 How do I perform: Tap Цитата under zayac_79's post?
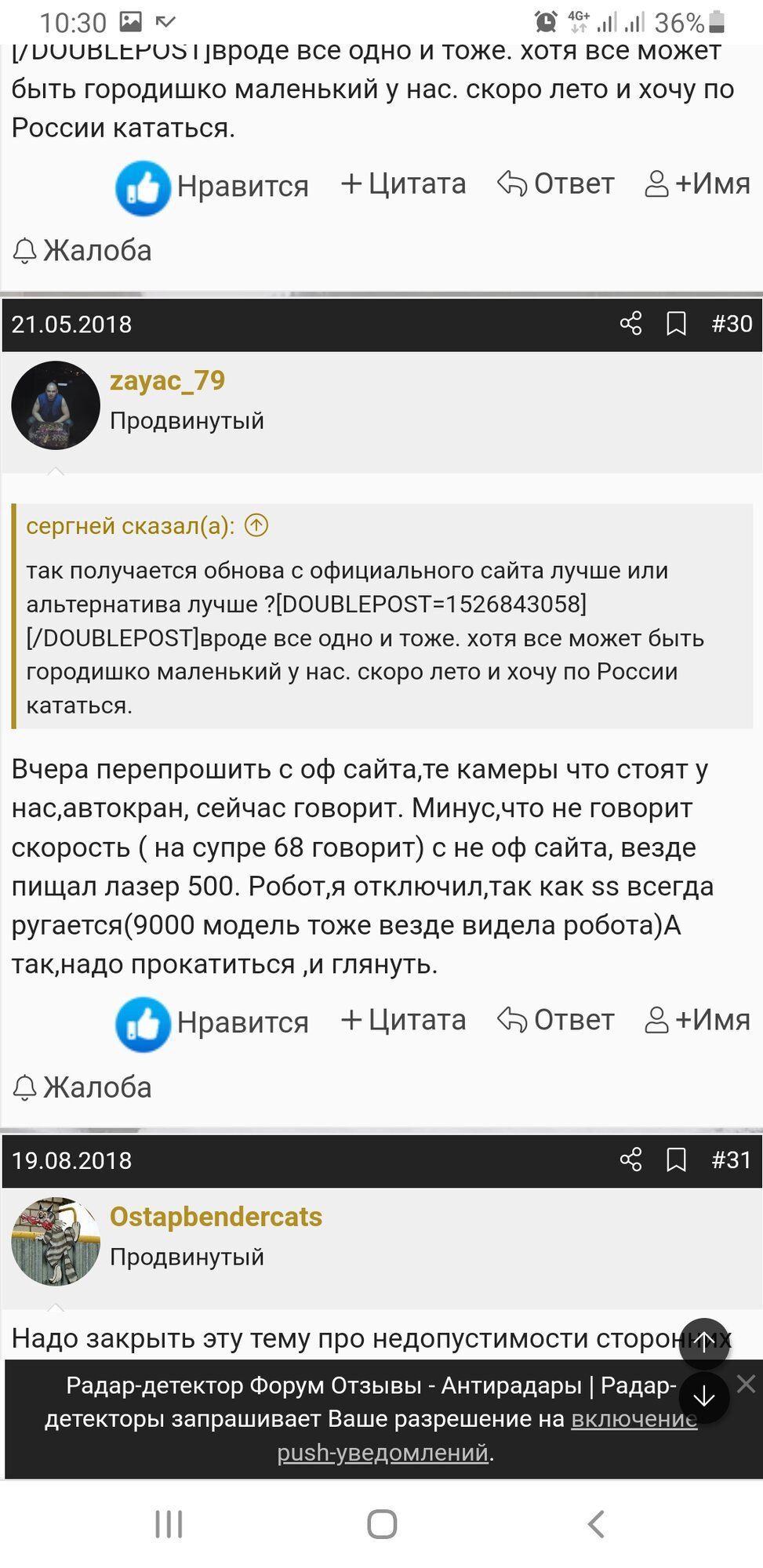[x=404, y=1020]
